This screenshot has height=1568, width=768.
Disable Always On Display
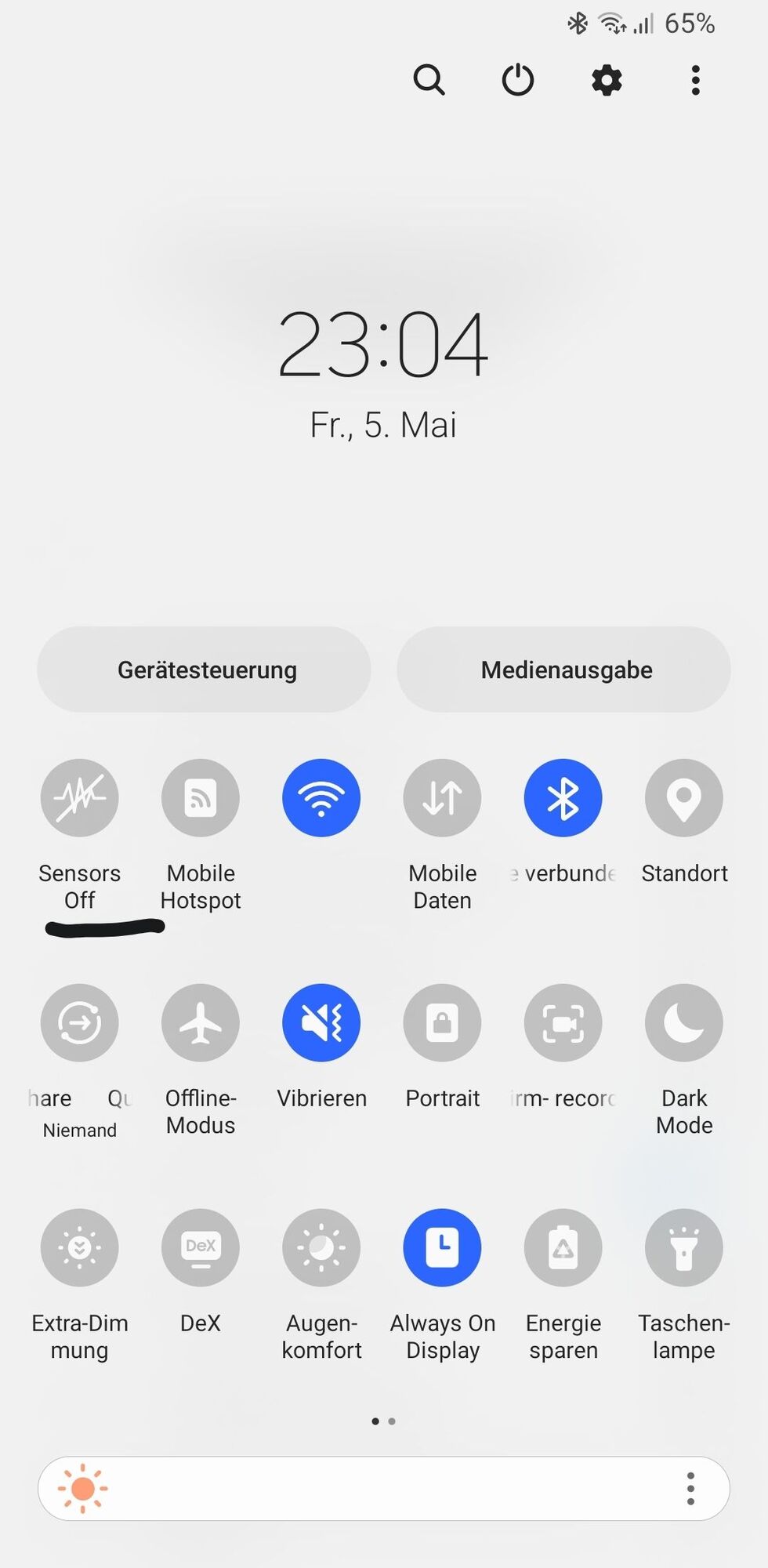click(442, 1248)
